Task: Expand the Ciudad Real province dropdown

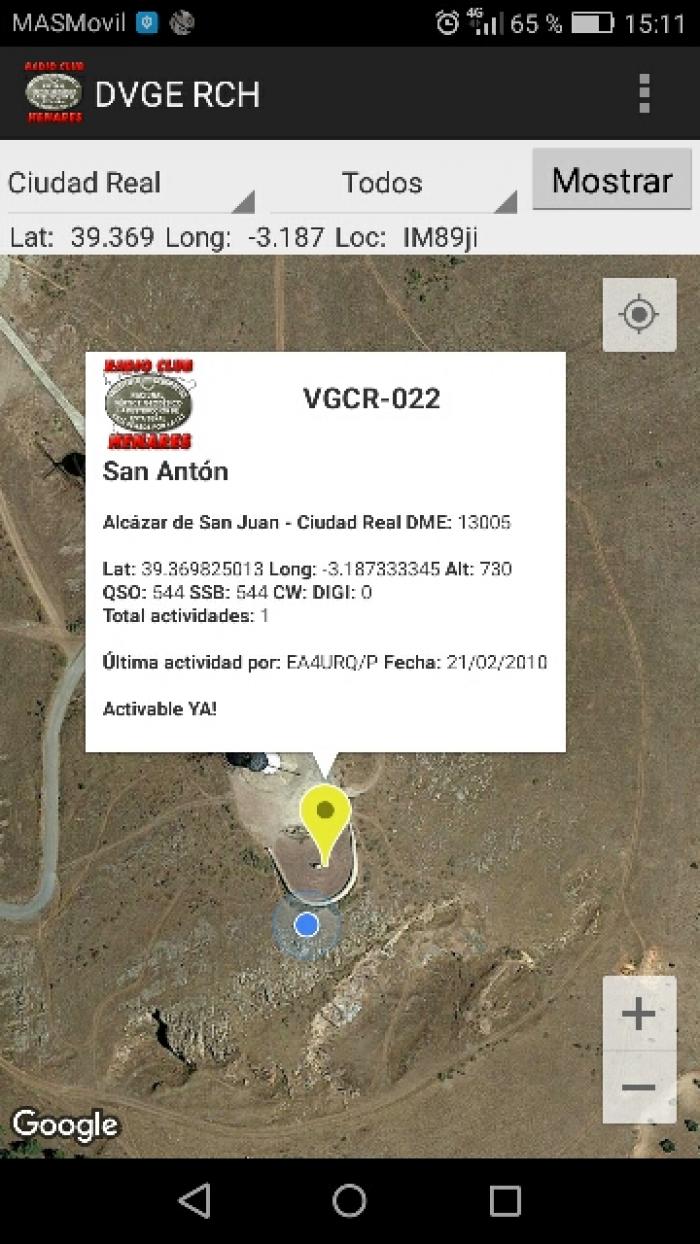Action: [x=131, y=184]
